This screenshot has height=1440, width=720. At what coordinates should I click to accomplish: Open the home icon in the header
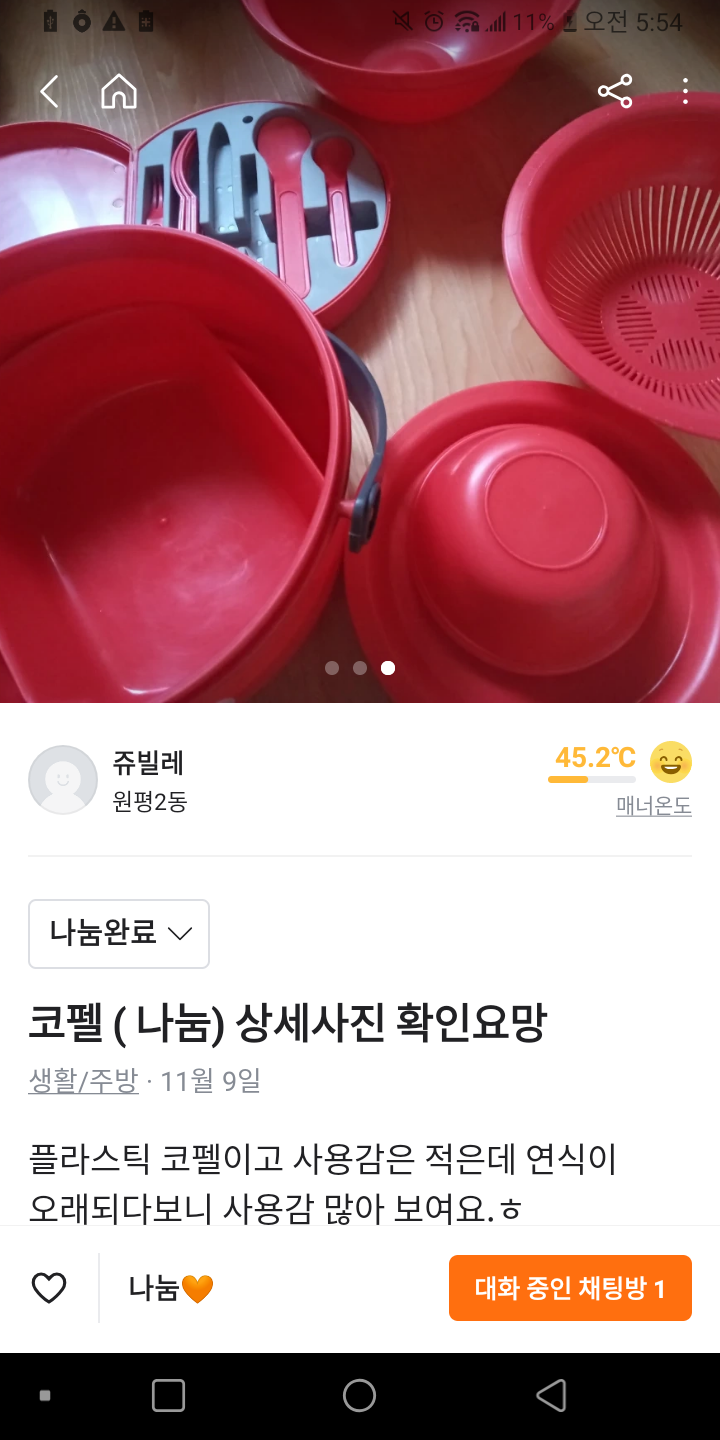coord(119,92)
